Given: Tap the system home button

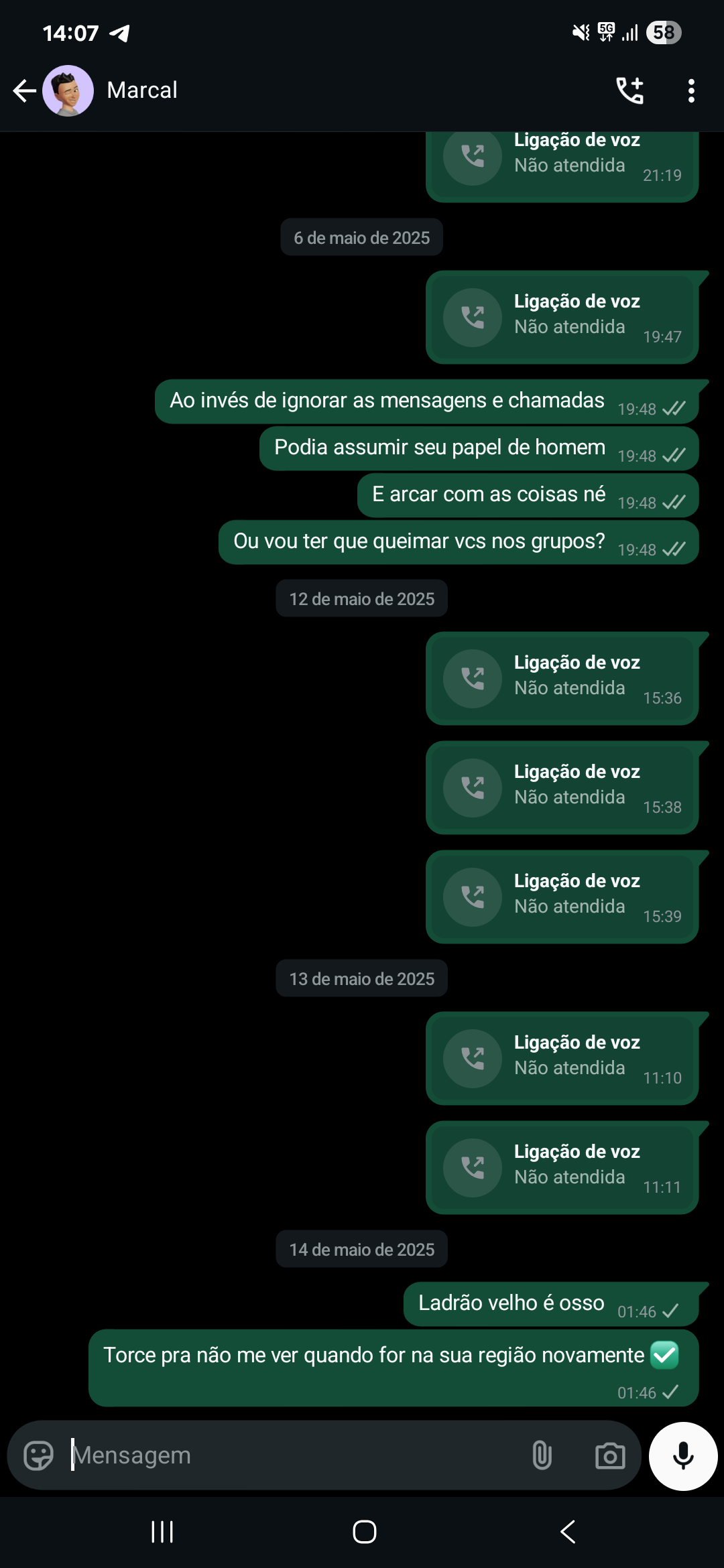Looking at the screenshot, I should tap(364, 1532).
